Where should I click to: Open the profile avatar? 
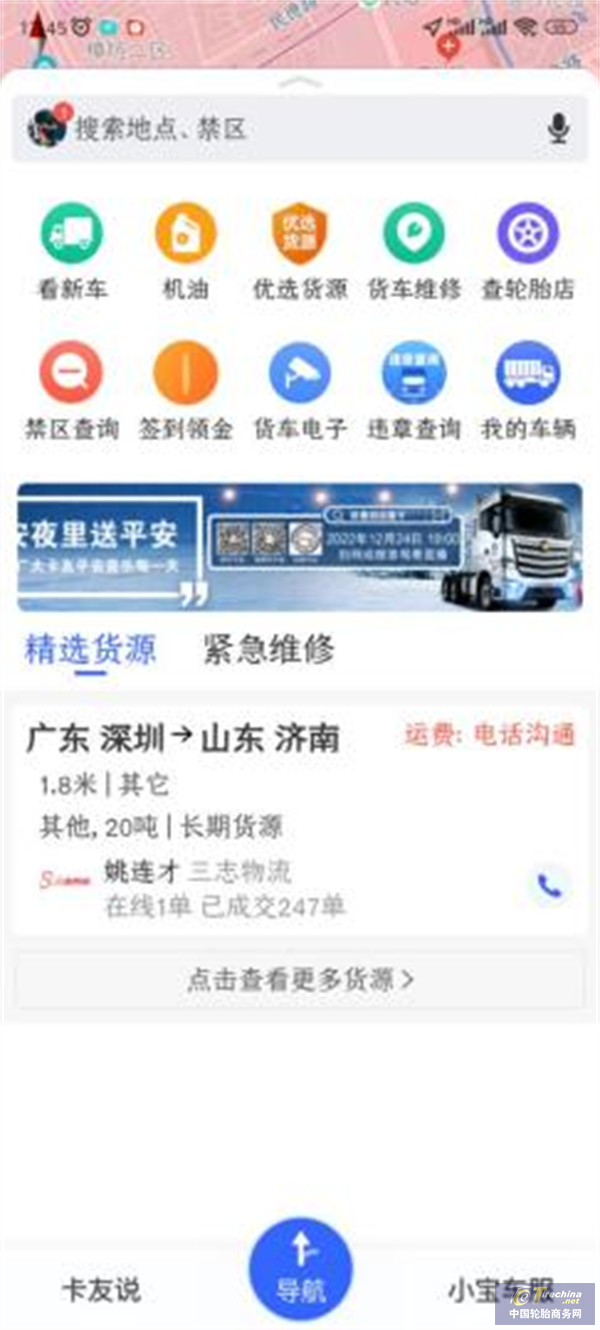click(46, 126)
